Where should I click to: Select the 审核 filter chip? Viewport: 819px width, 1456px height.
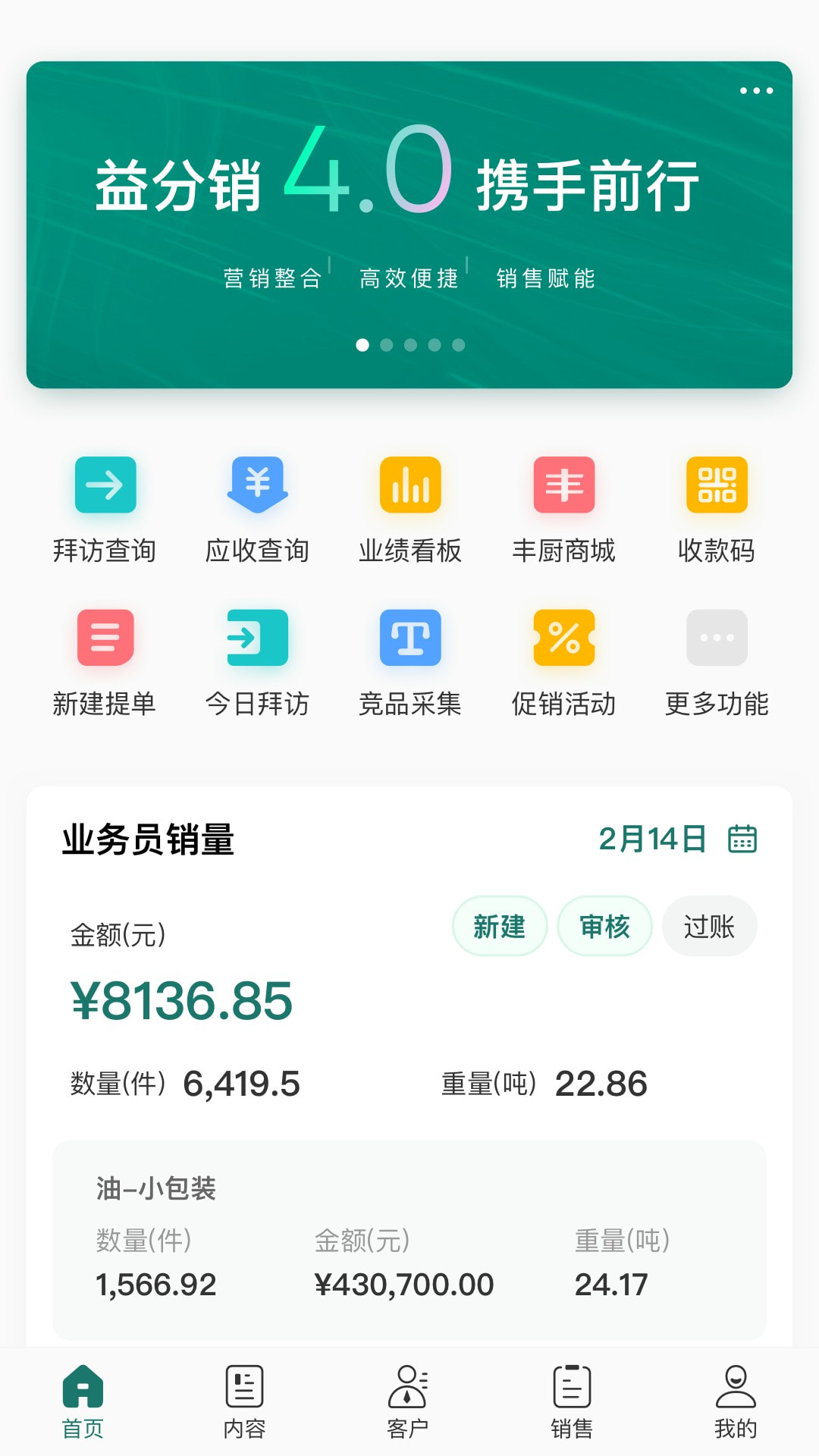[604, 926]
